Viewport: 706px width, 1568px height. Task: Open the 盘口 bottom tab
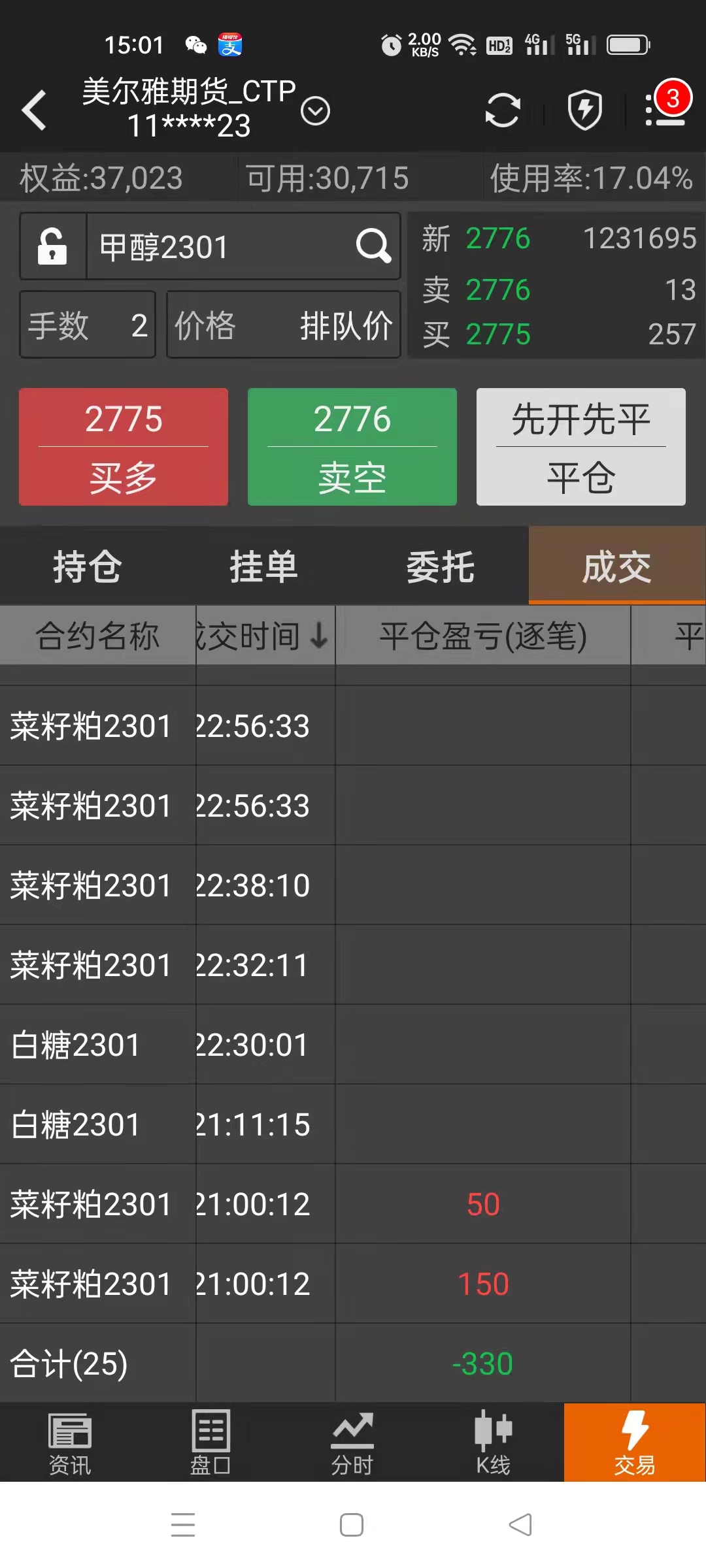pyautogui.click(x=210, y=1443)
